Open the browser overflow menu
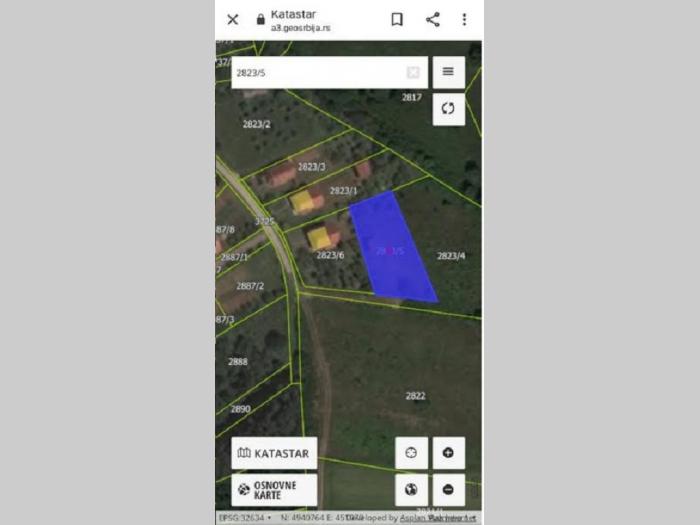 click(x=464, y=19)
